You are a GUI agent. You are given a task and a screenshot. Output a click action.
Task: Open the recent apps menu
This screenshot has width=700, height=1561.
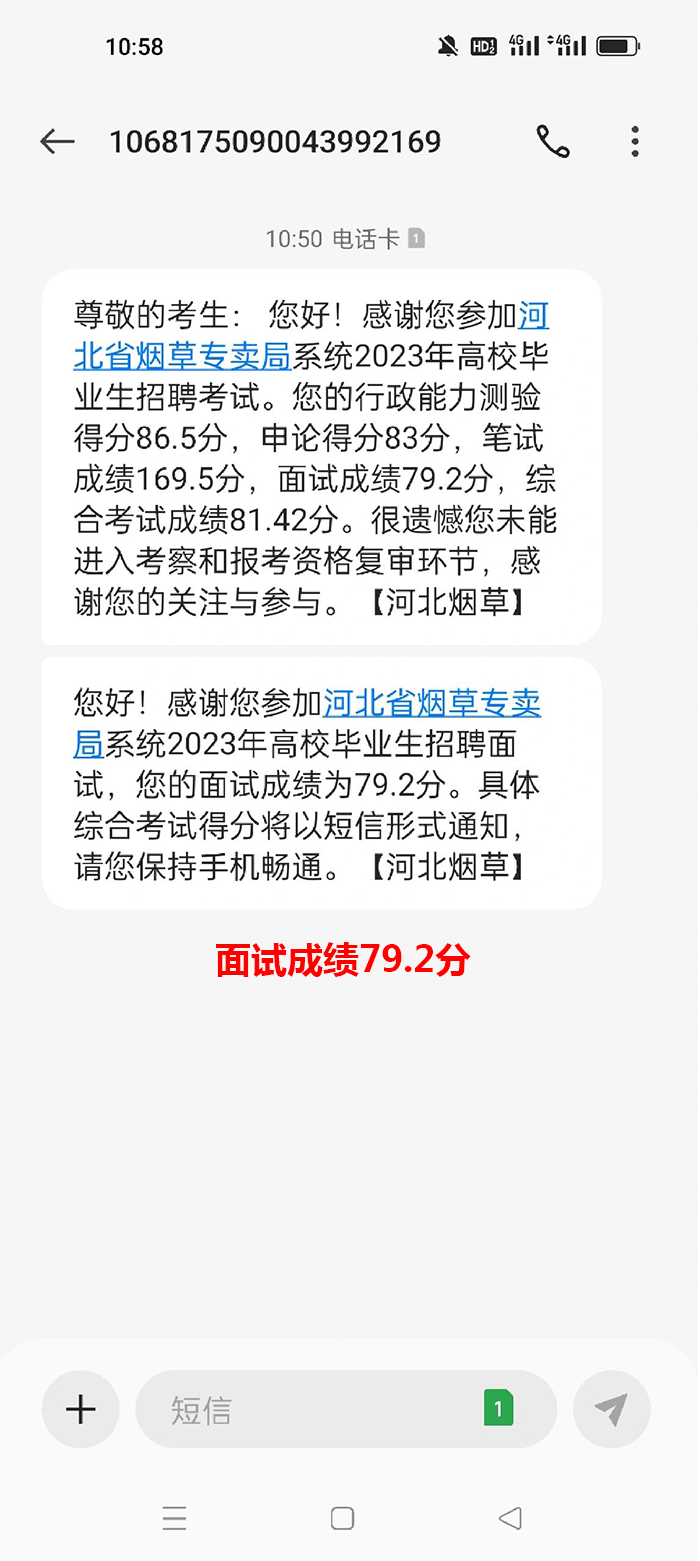[174, 1519]
